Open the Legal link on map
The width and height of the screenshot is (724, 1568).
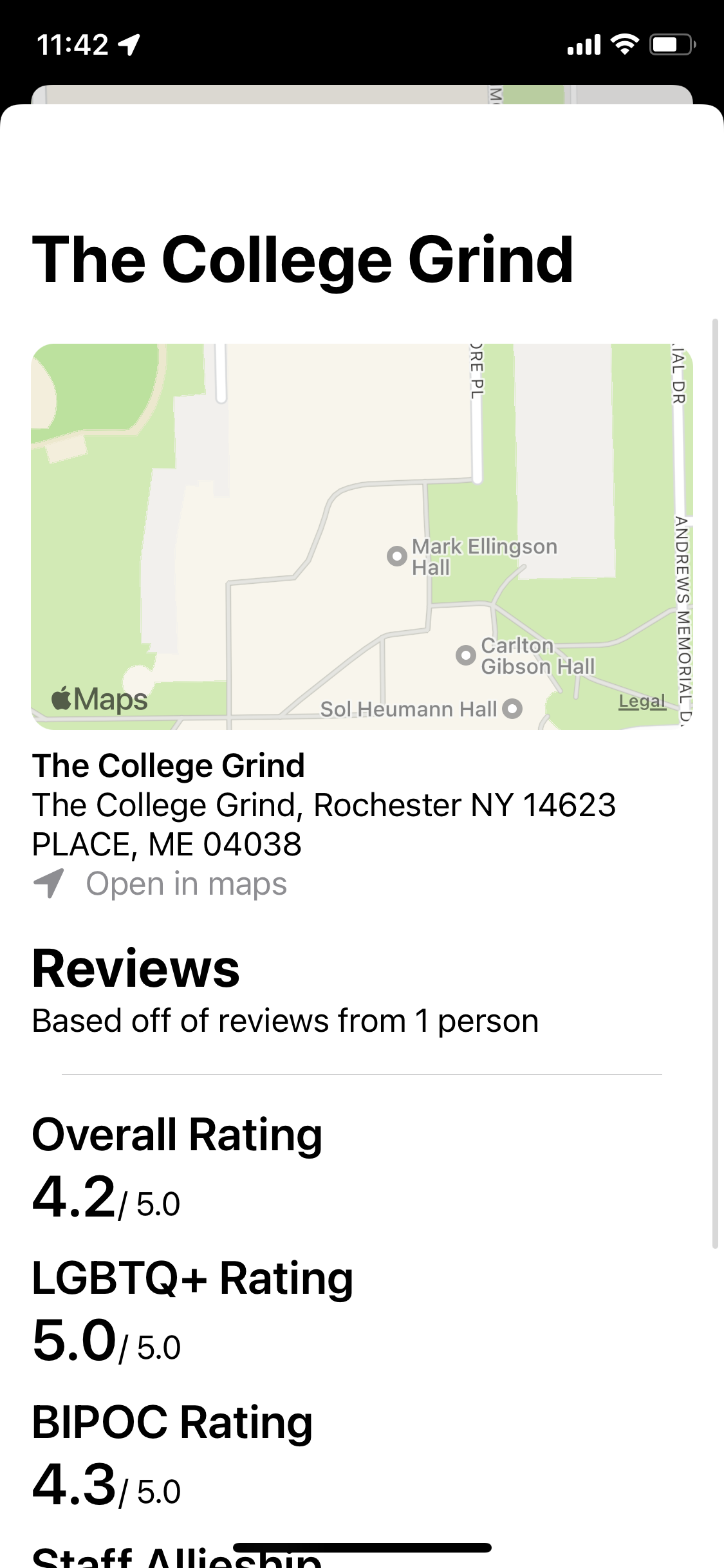(x=642, y=701)
